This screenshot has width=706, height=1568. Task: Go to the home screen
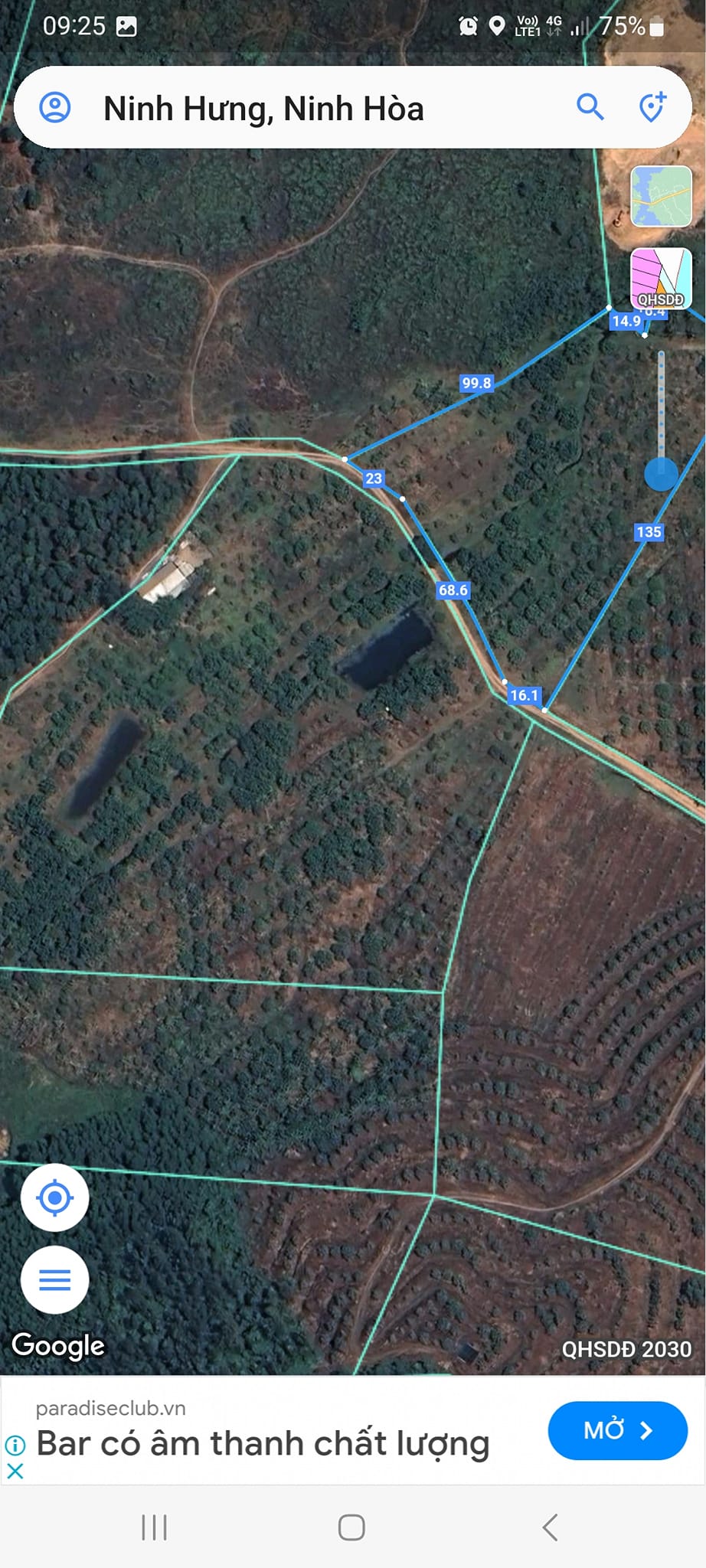point(351,1527)
